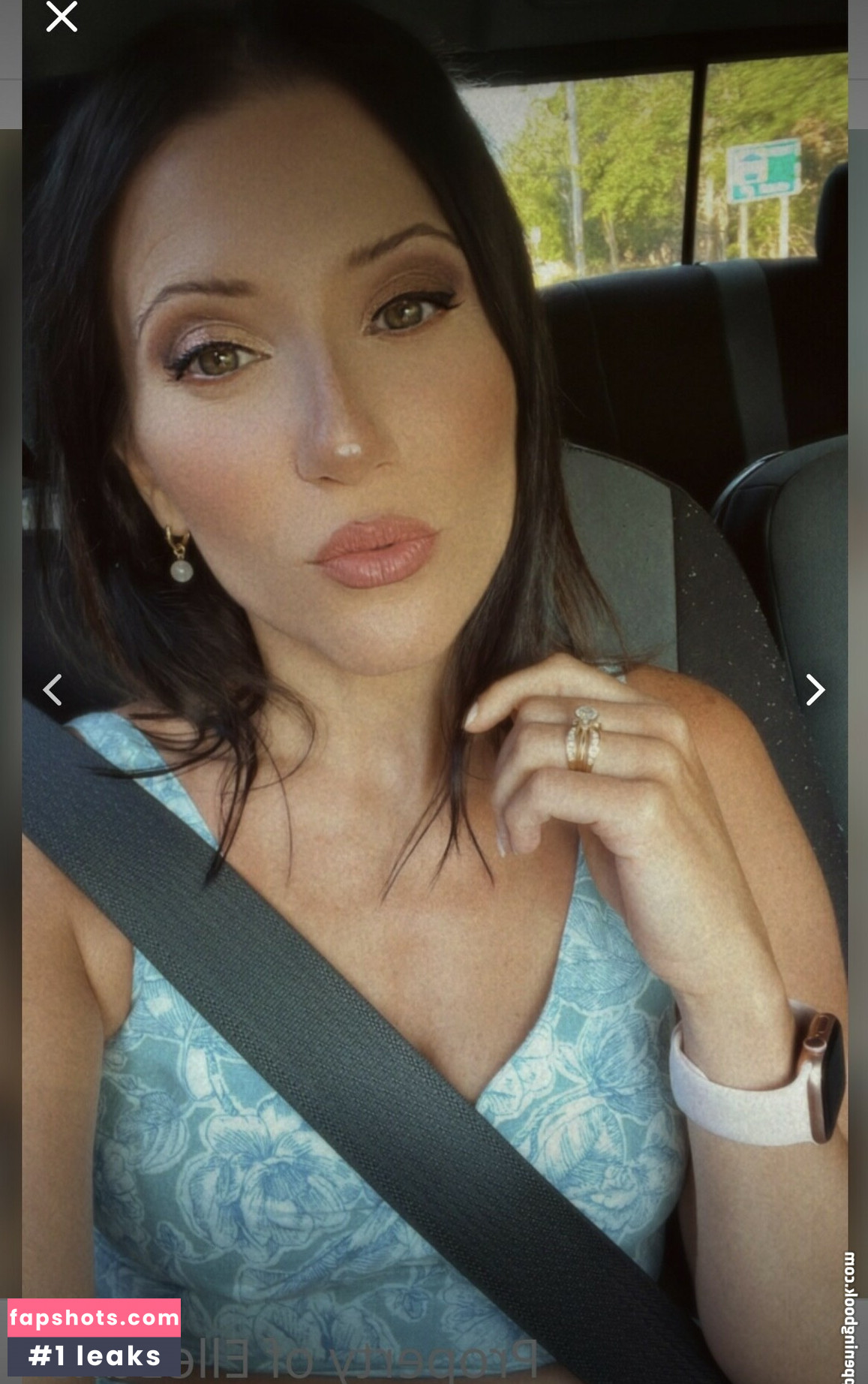Viewport: 868px width, 1384px height.
Task: Advance to the next photo
Action: [x=815, y=690]
